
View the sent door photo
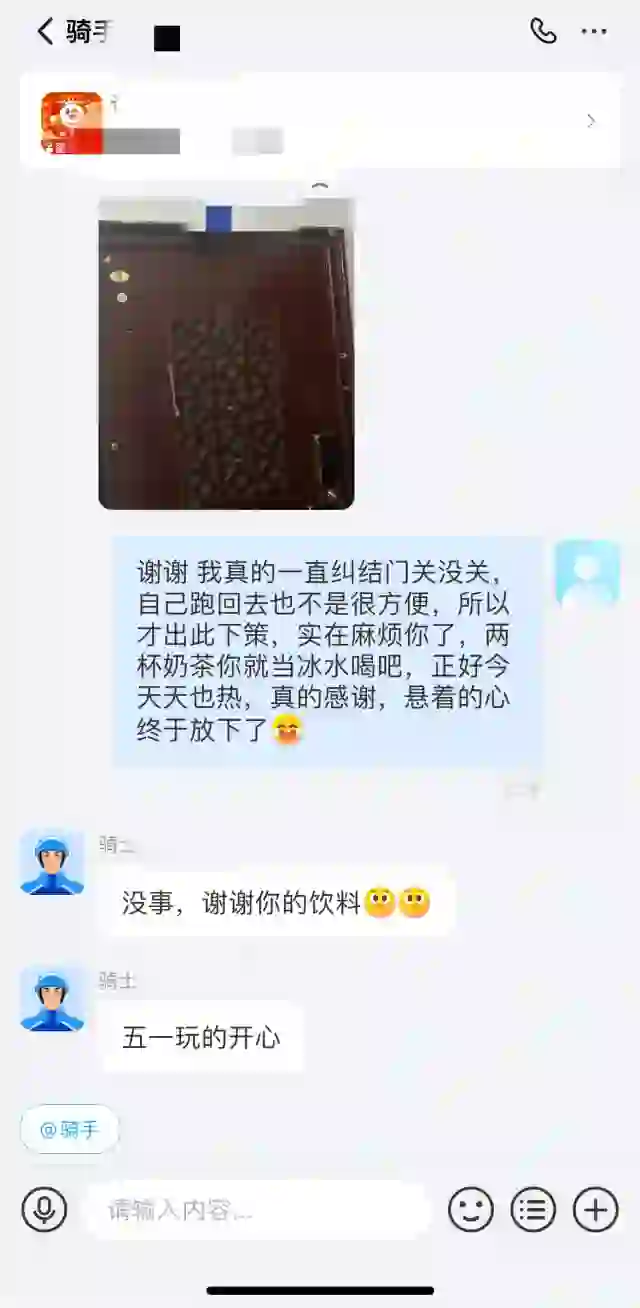coord(226,354)
